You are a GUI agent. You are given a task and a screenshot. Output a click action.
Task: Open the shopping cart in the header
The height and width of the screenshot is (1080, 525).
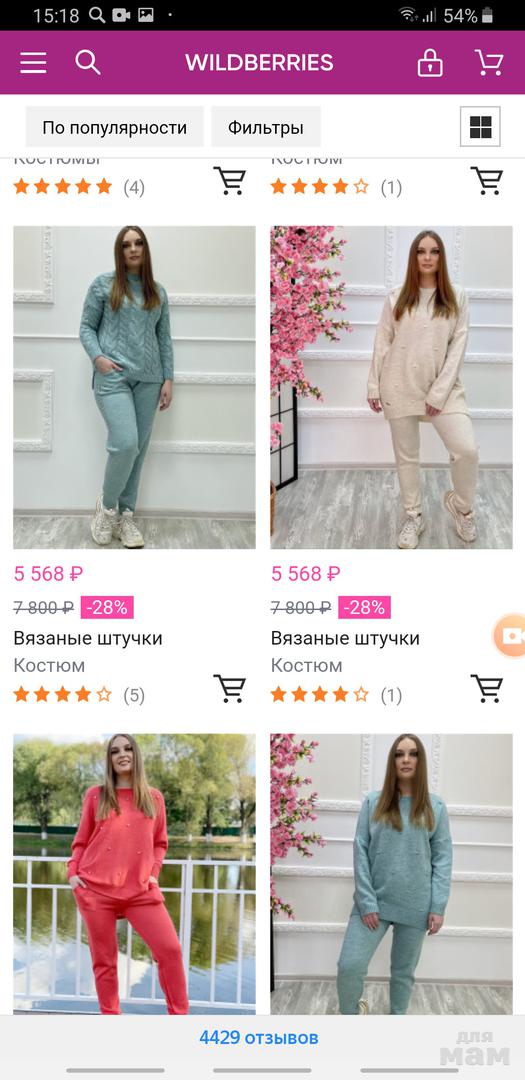(489, 63)
